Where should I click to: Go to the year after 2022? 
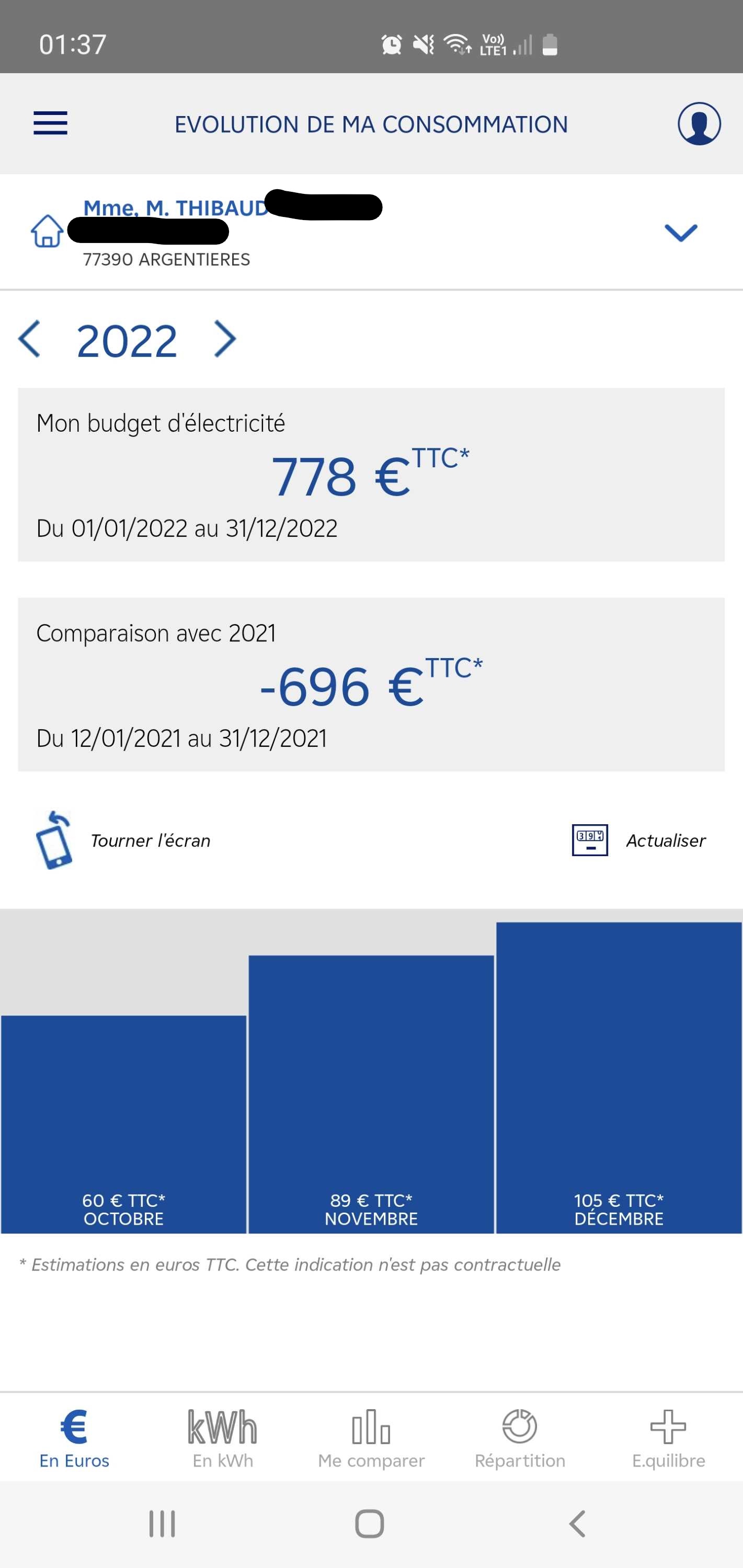point(225,339)
